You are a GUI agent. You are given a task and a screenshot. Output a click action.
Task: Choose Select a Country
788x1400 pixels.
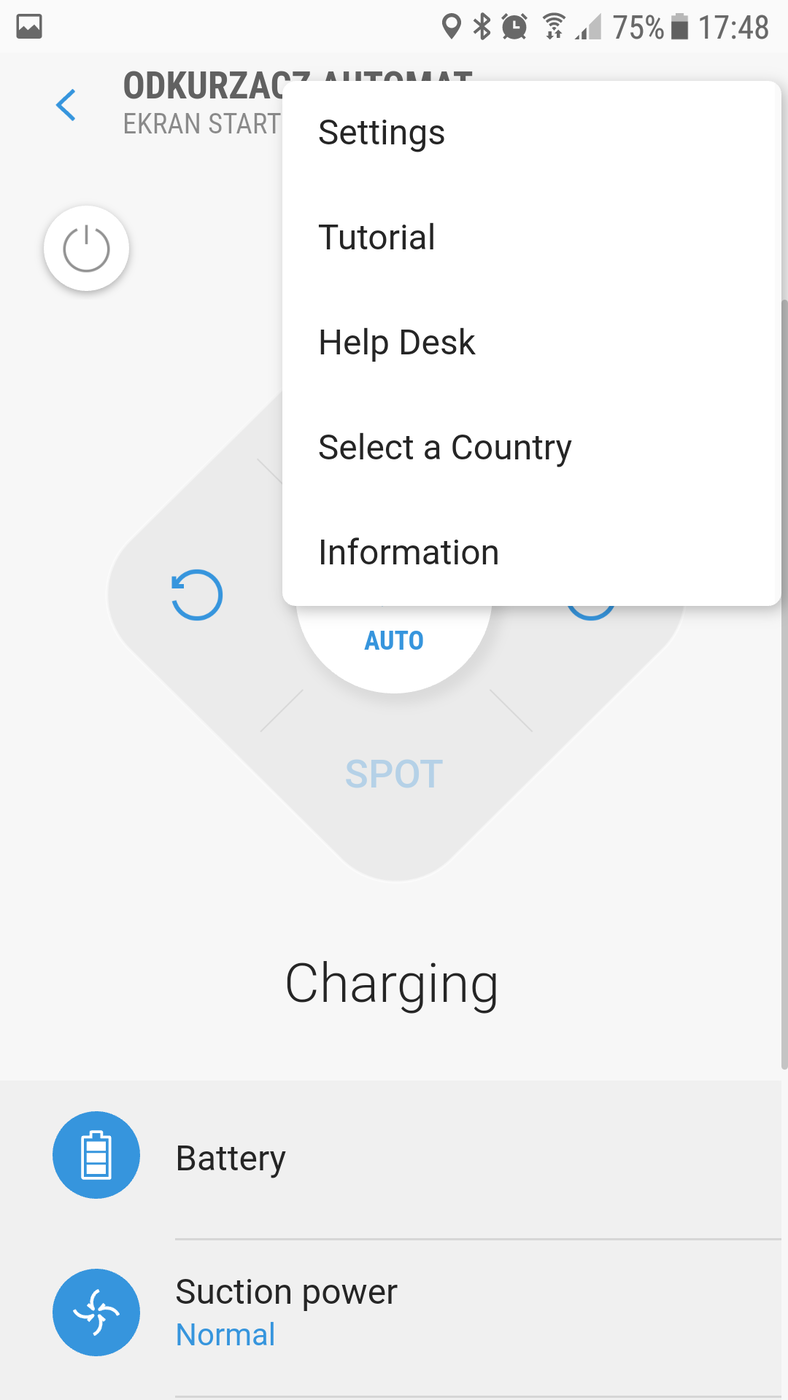(x=445, y=447)
